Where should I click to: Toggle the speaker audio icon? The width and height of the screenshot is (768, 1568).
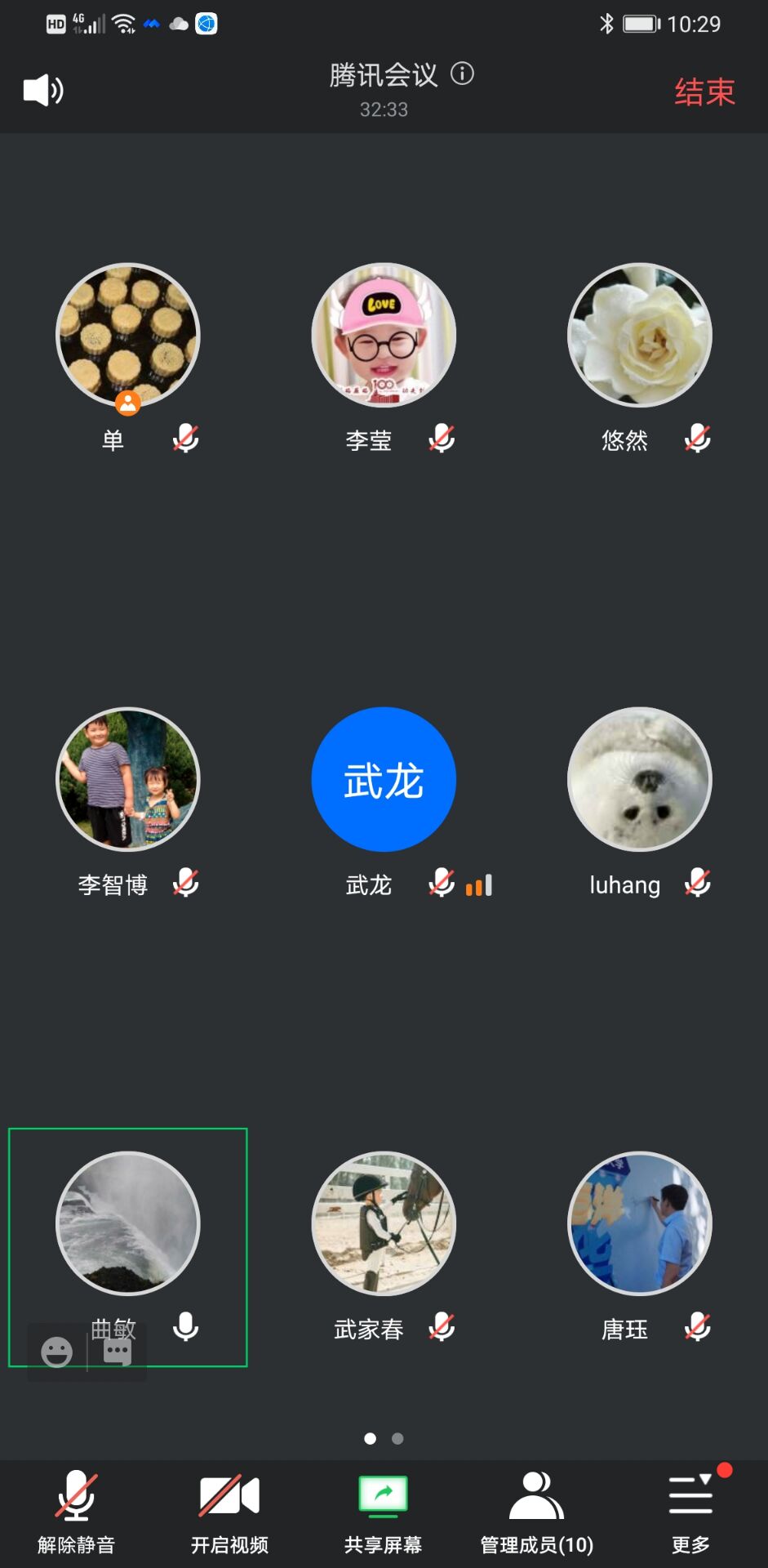pyautogui.click(x=43, y=90)
